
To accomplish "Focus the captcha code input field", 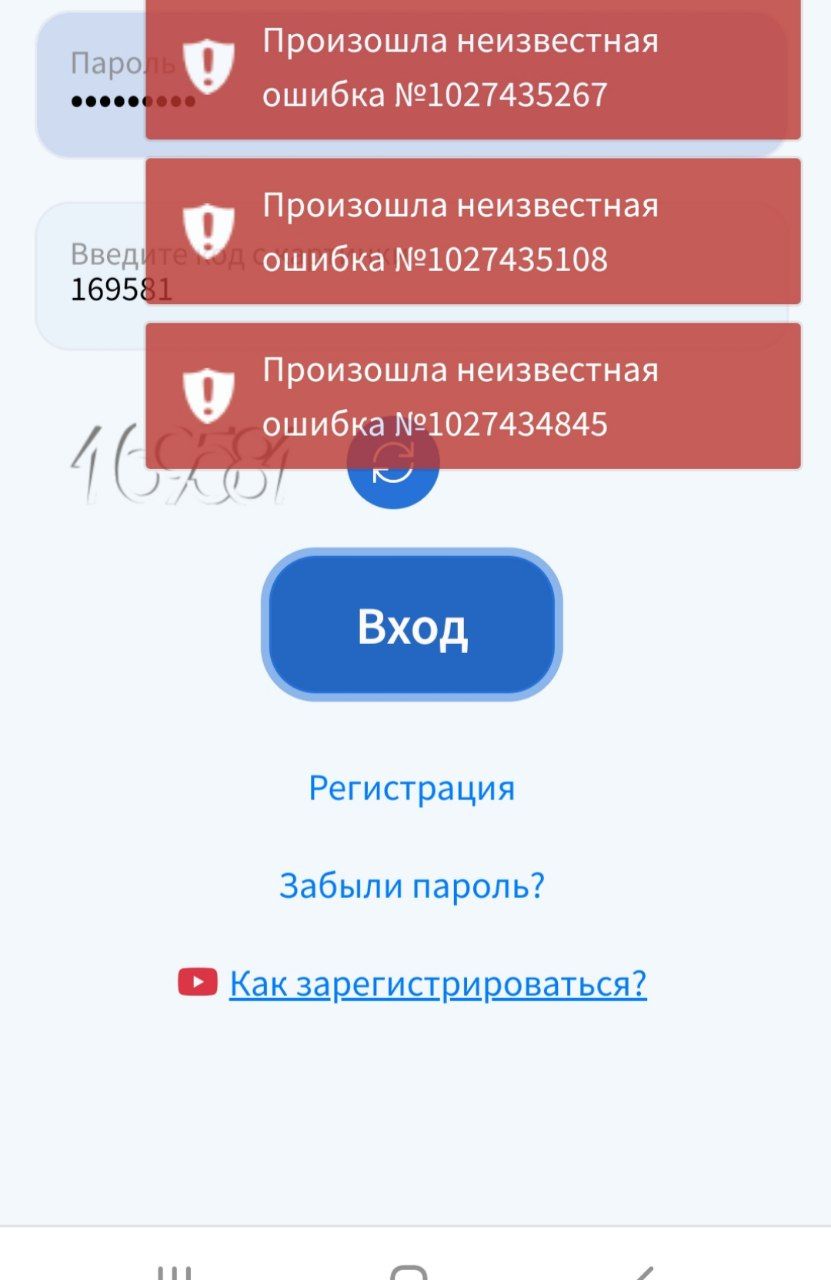I will (x=90, y=292).
